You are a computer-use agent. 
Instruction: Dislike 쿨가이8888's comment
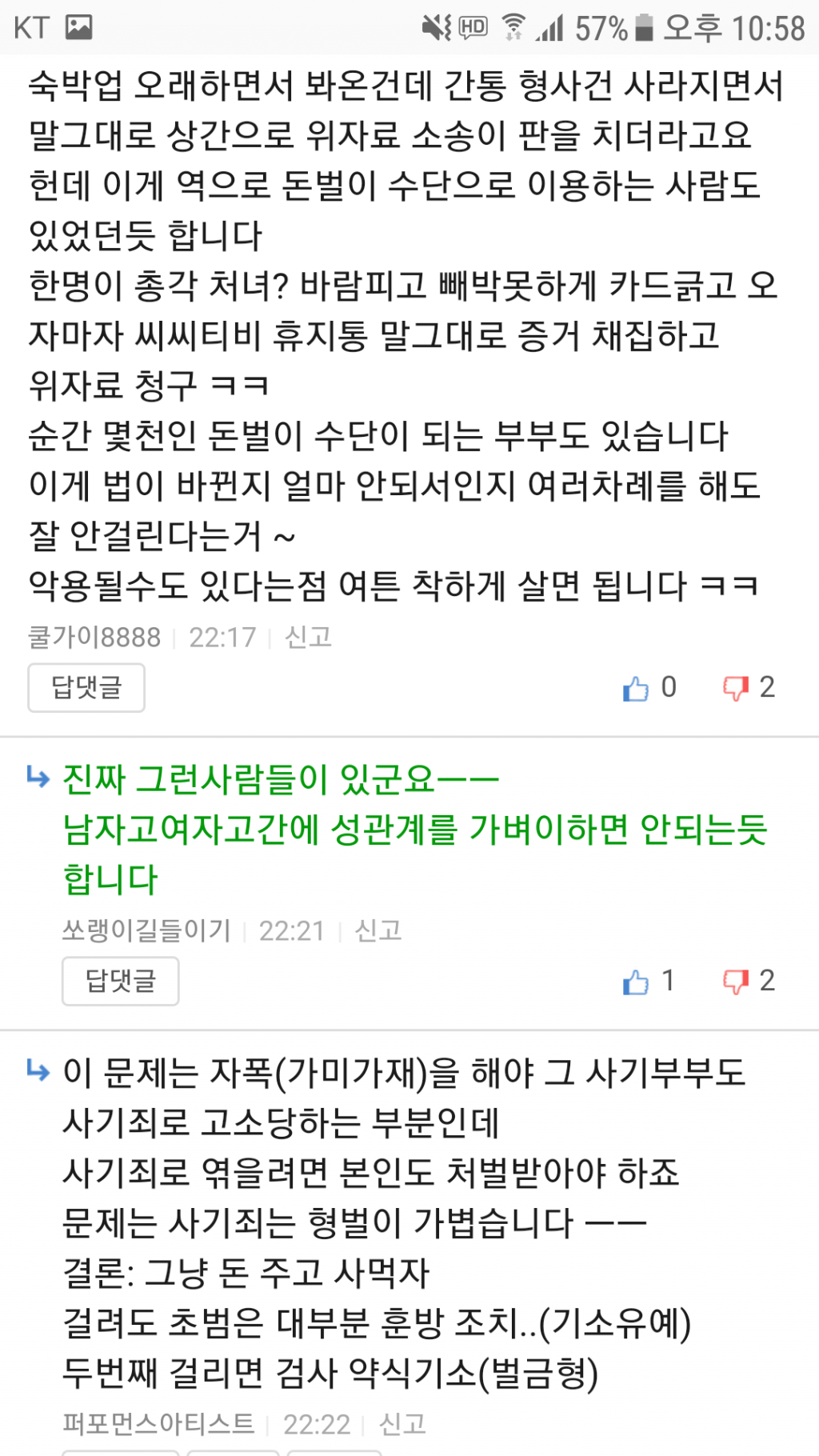[735, 688]
